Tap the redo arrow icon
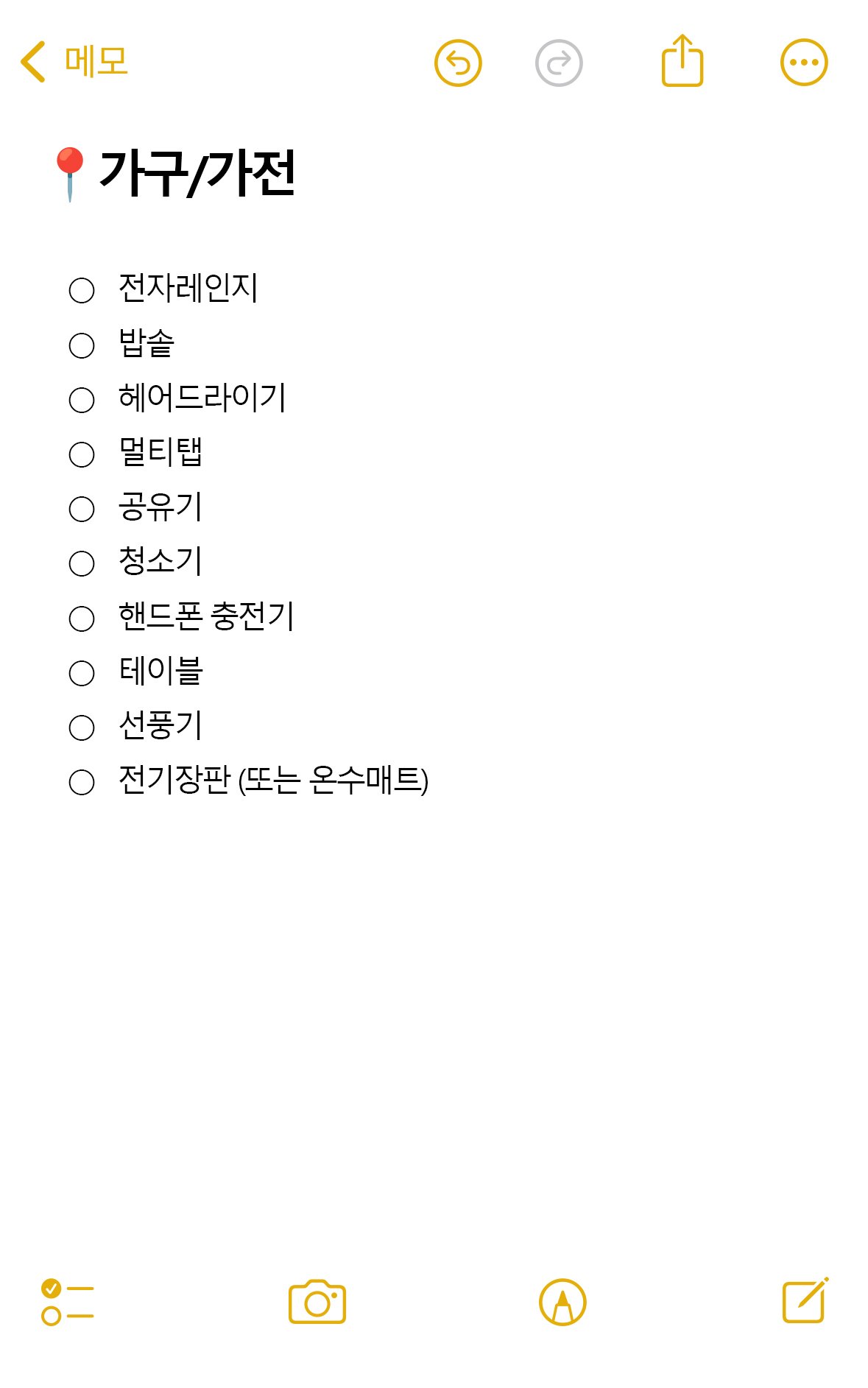 [x=559, y=63]
